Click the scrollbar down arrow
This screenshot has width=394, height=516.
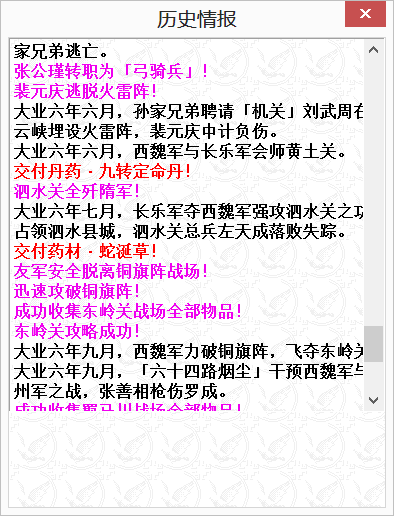(373, 400)
